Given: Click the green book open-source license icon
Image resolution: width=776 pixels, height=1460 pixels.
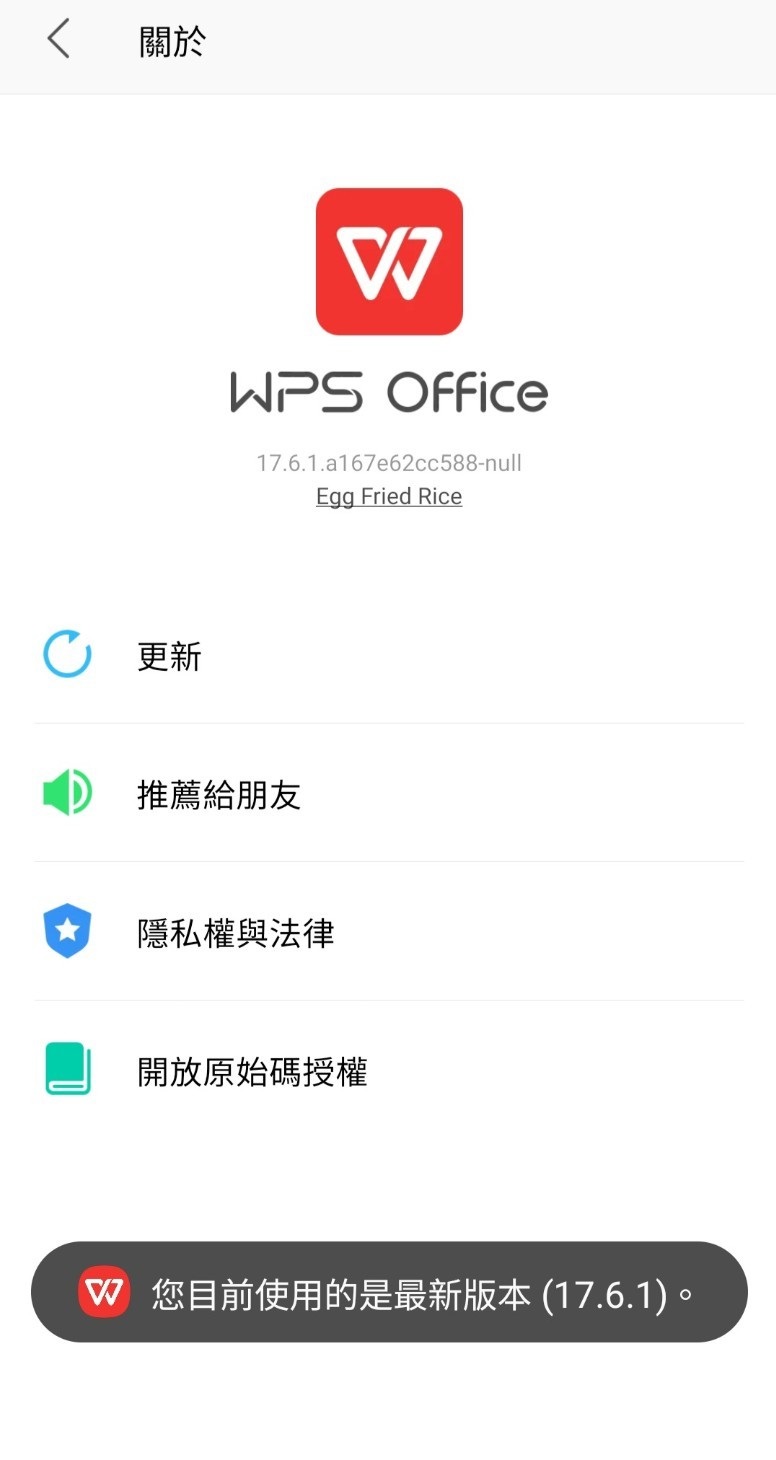Looking at the screenshot, I should pos(67,1070).
